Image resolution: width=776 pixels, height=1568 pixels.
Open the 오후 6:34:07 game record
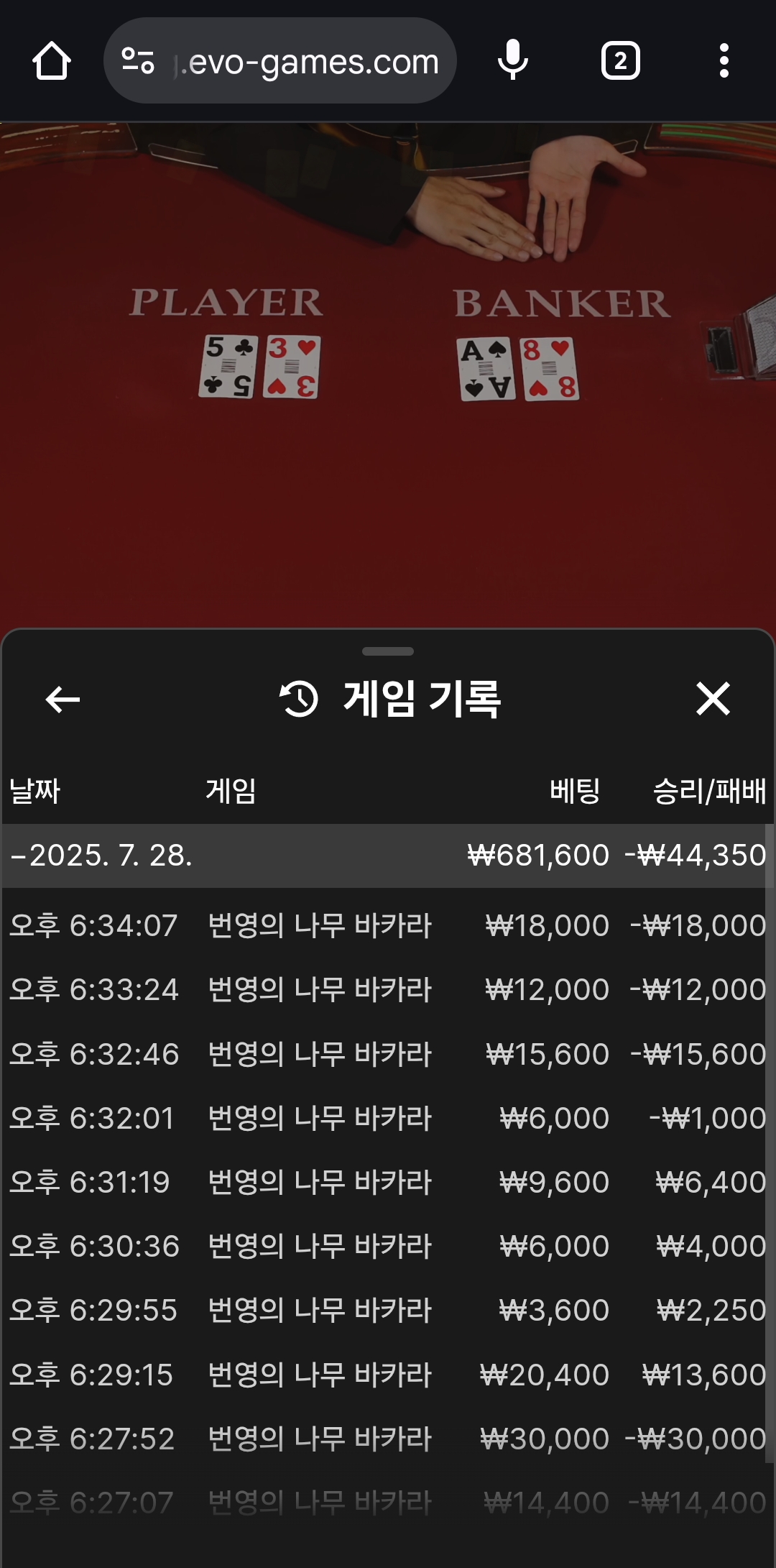[x=388, y=925]
